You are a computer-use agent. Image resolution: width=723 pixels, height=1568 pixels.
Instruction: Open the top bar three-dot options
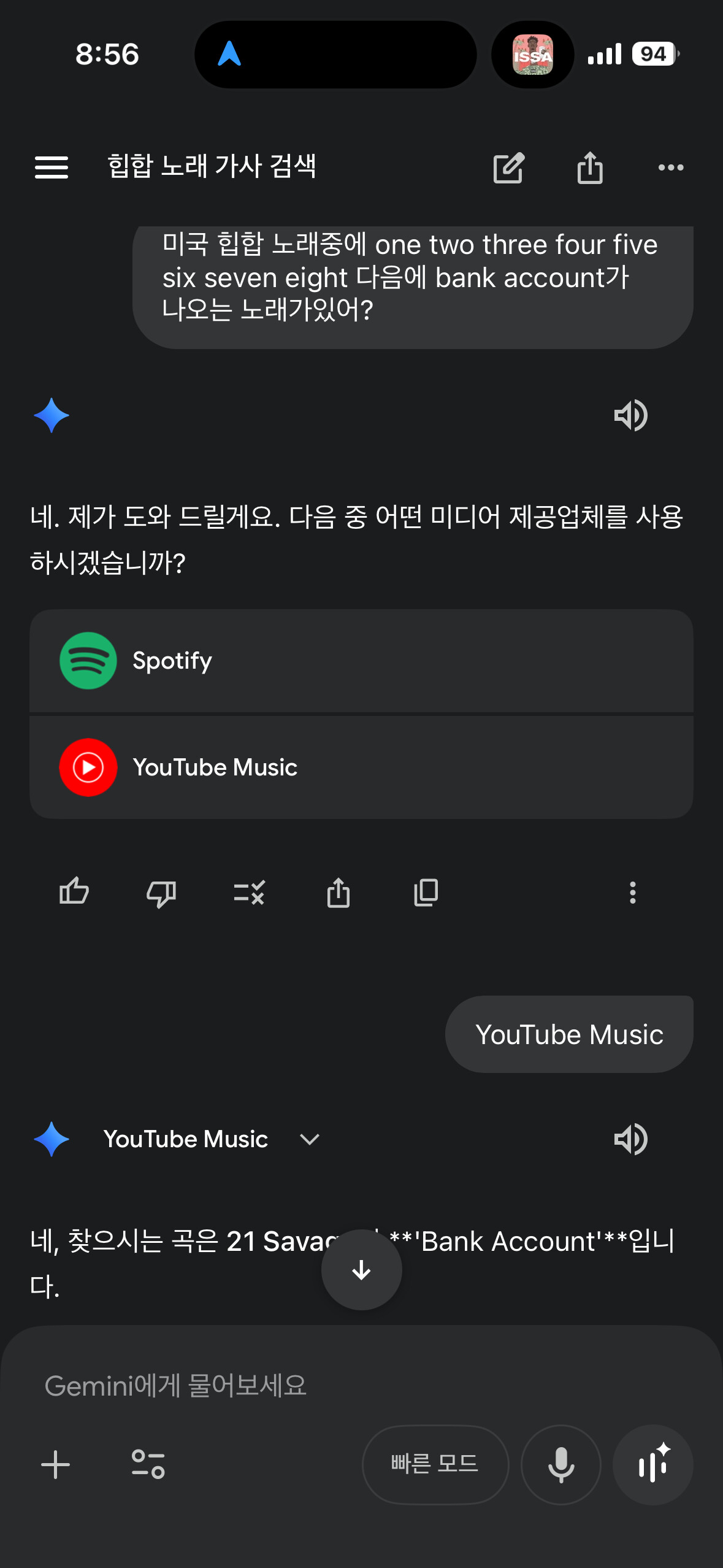point(670,167)
